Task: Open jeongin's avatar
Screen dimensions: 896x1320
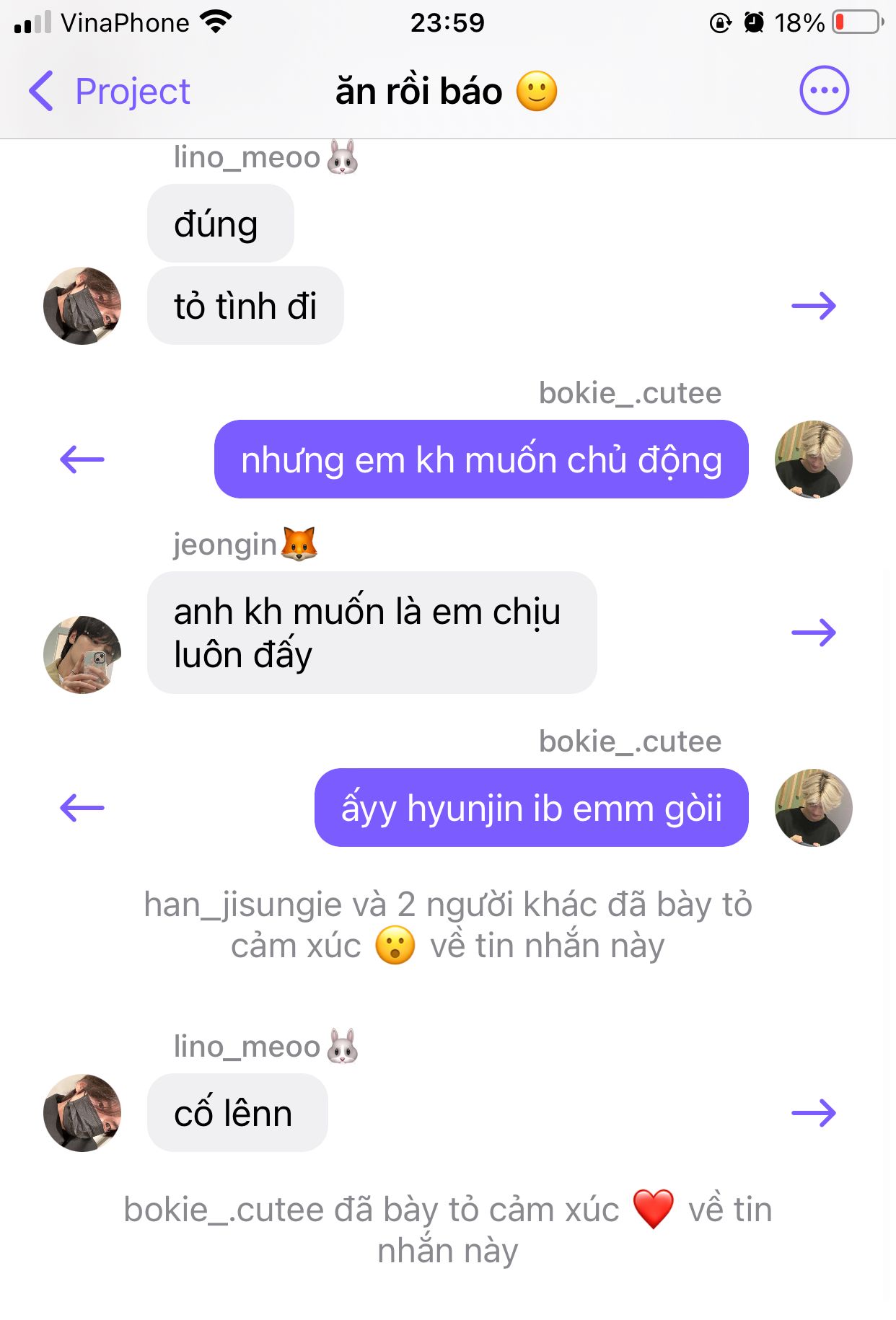Action: pos(82,655)
